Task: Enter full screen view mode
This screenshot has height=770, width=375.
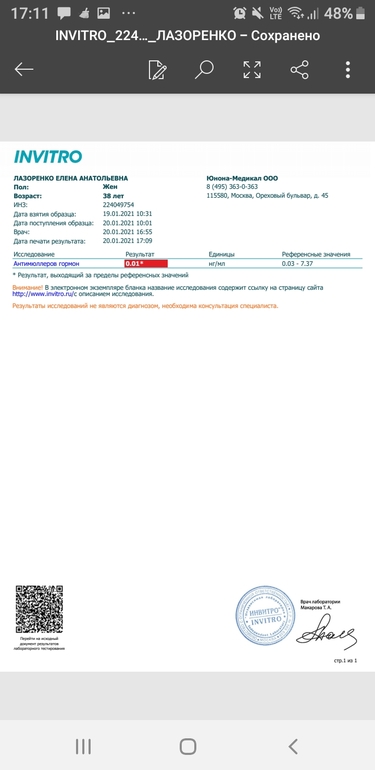Action: point(252,70)
